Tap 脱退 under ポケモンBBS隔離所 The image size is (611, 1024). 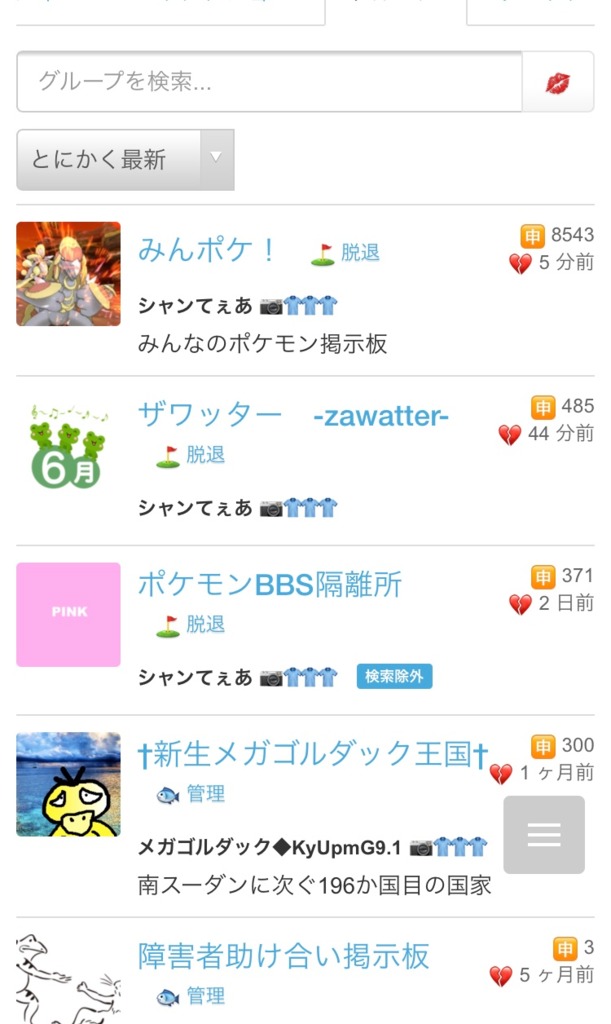click(204, 624)
